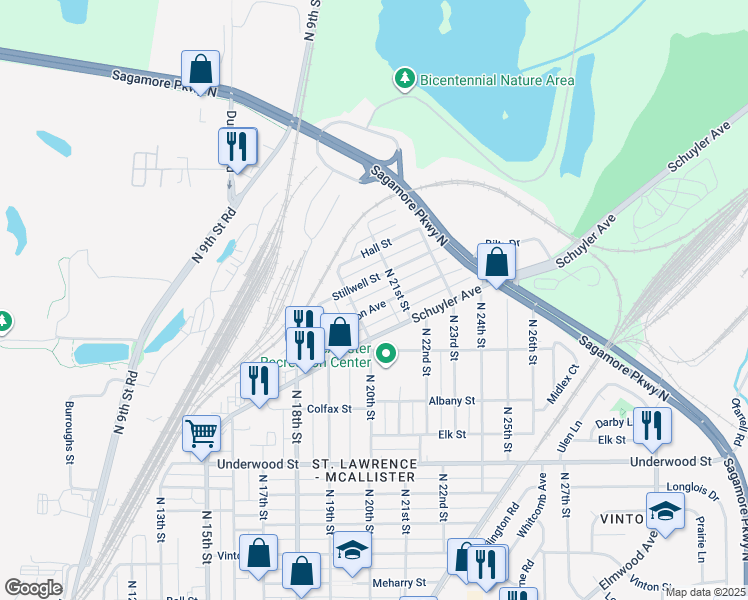Open the Recreation Center green location pin
Image resolution: width=748 pixels, height=600 pixels.
(x=386, y=355)
